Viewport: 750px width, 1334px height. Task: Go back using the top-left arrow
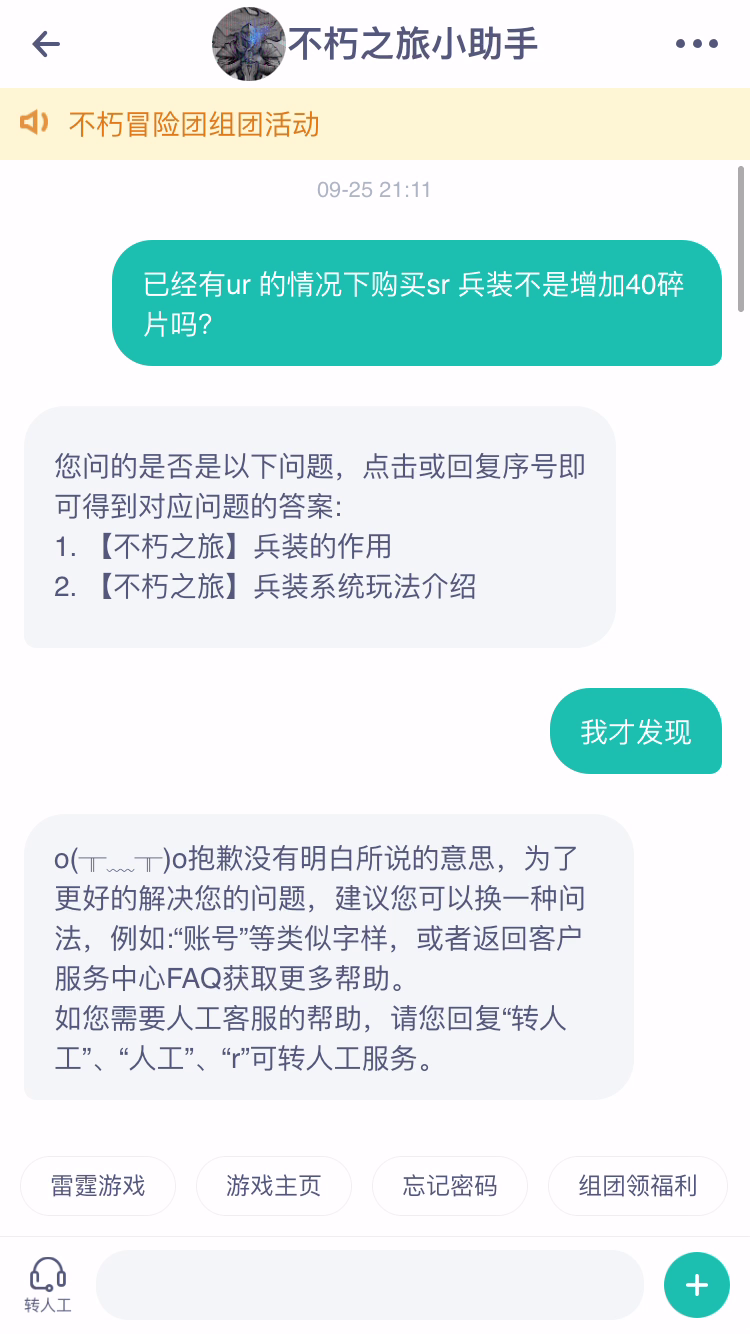tap(46, 44)
